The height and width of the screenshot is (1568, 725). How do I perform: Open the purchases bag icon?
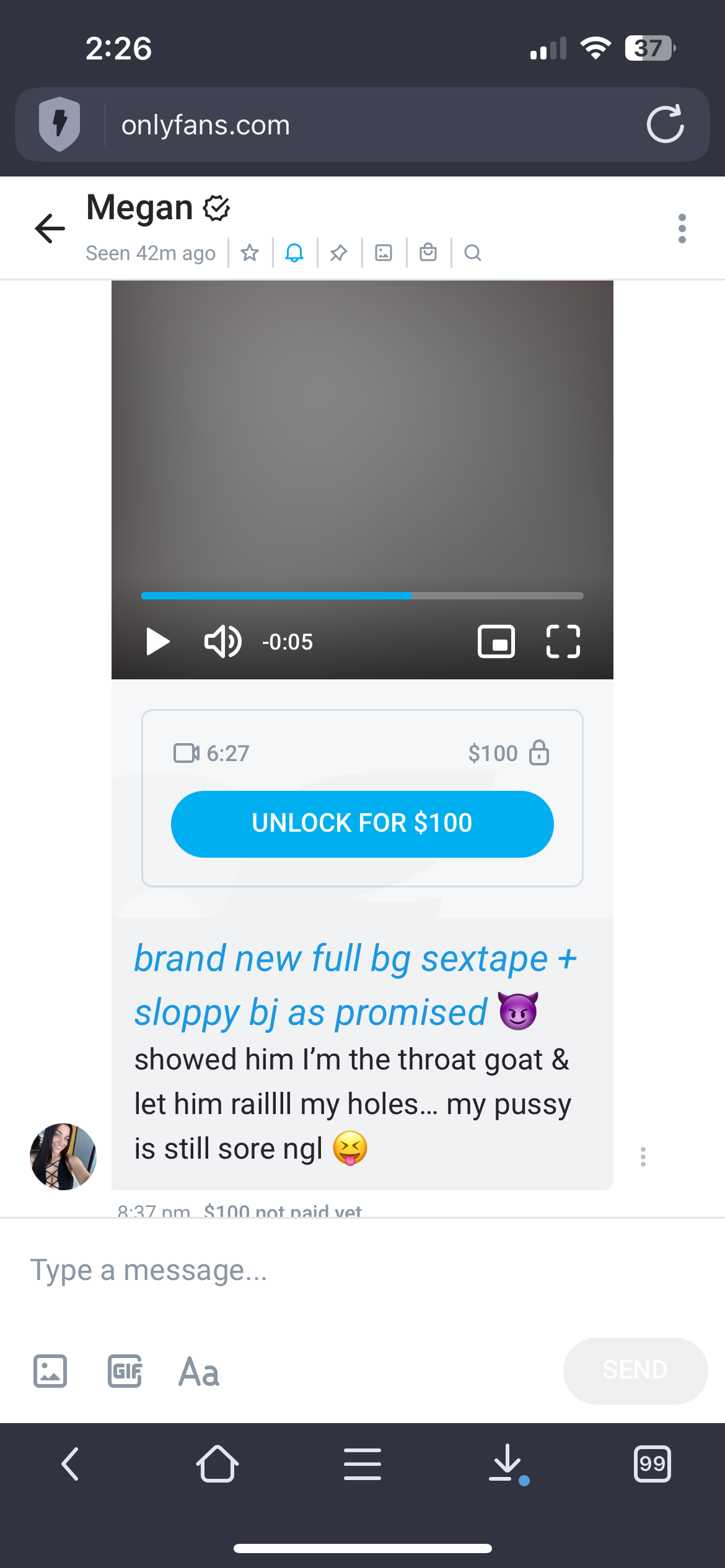428,253
